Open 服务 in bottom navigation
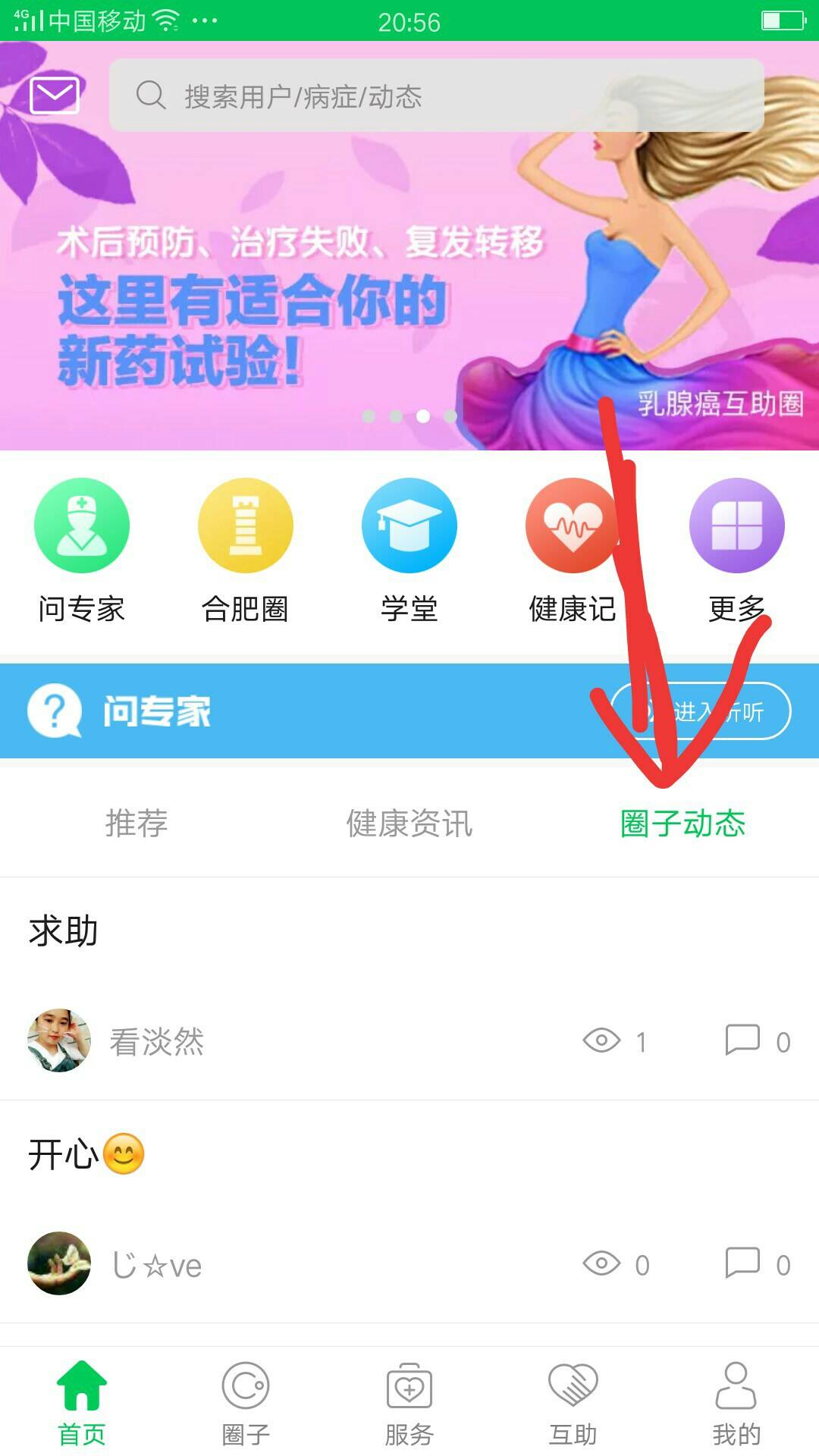Screen dimensions: 819x1456 pyautogui.click(x=409, y=1403)
